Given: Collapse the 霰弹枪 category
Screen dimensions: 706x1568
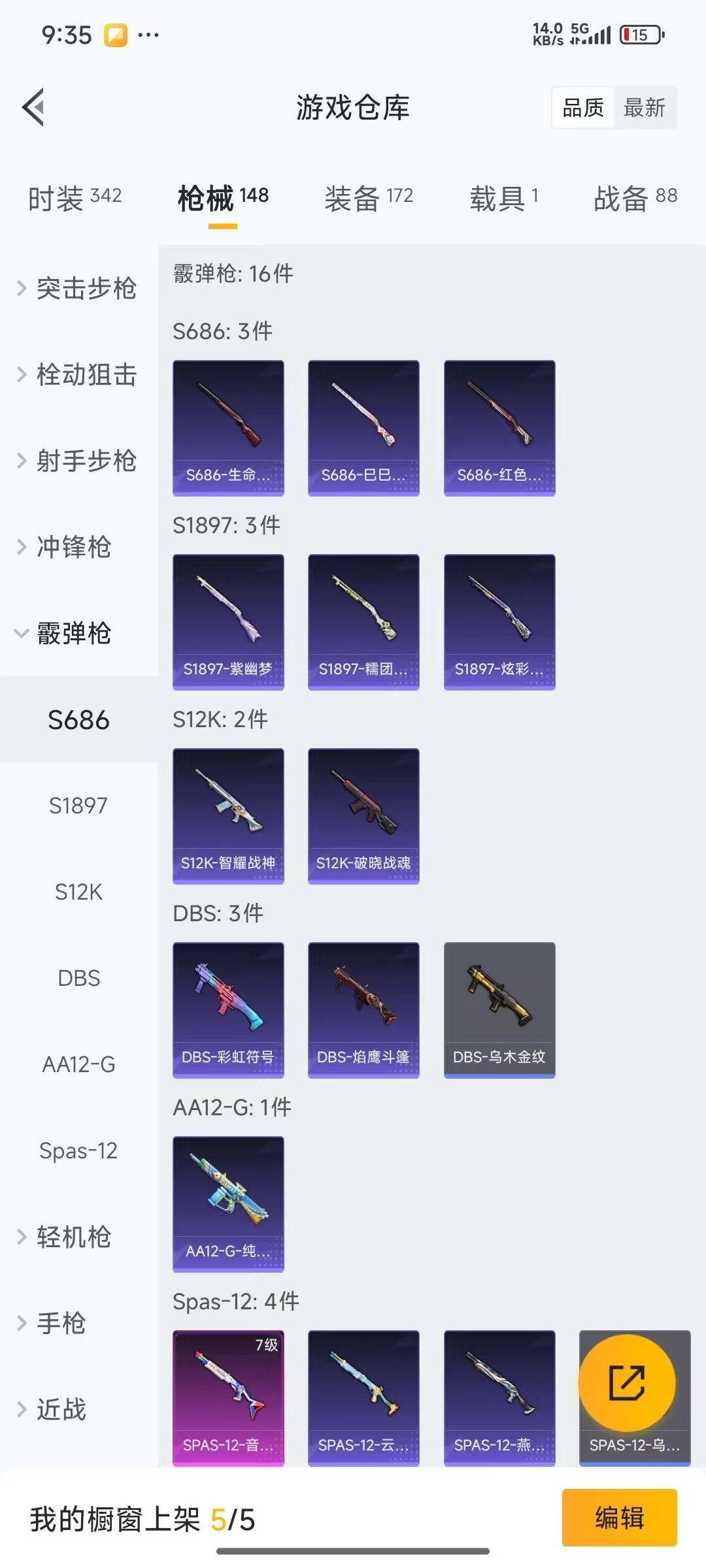Looking at the screenshot, I should [65, 633].
